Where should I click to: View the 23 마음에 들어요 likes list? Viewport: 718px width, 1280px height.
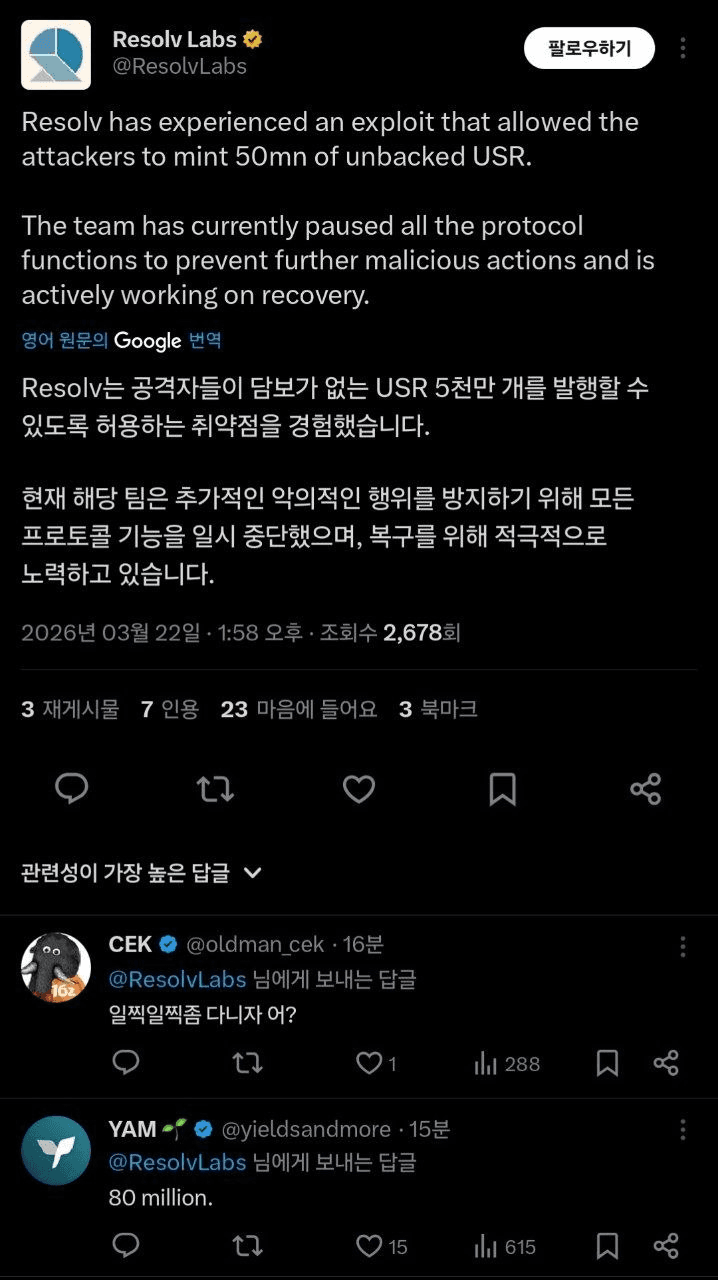pos(299,709)
